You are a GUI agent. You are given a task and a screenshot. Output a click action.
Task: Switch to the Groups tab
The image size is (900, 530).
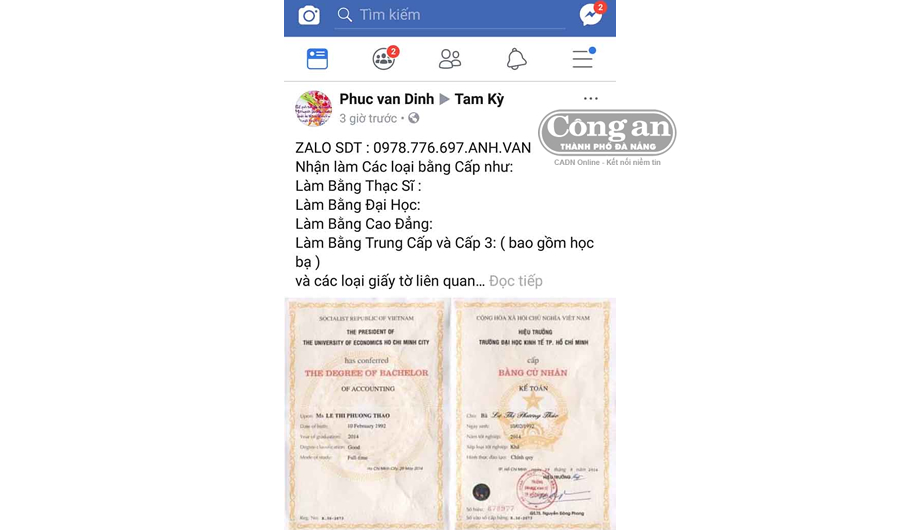click(x=384, y=58)
